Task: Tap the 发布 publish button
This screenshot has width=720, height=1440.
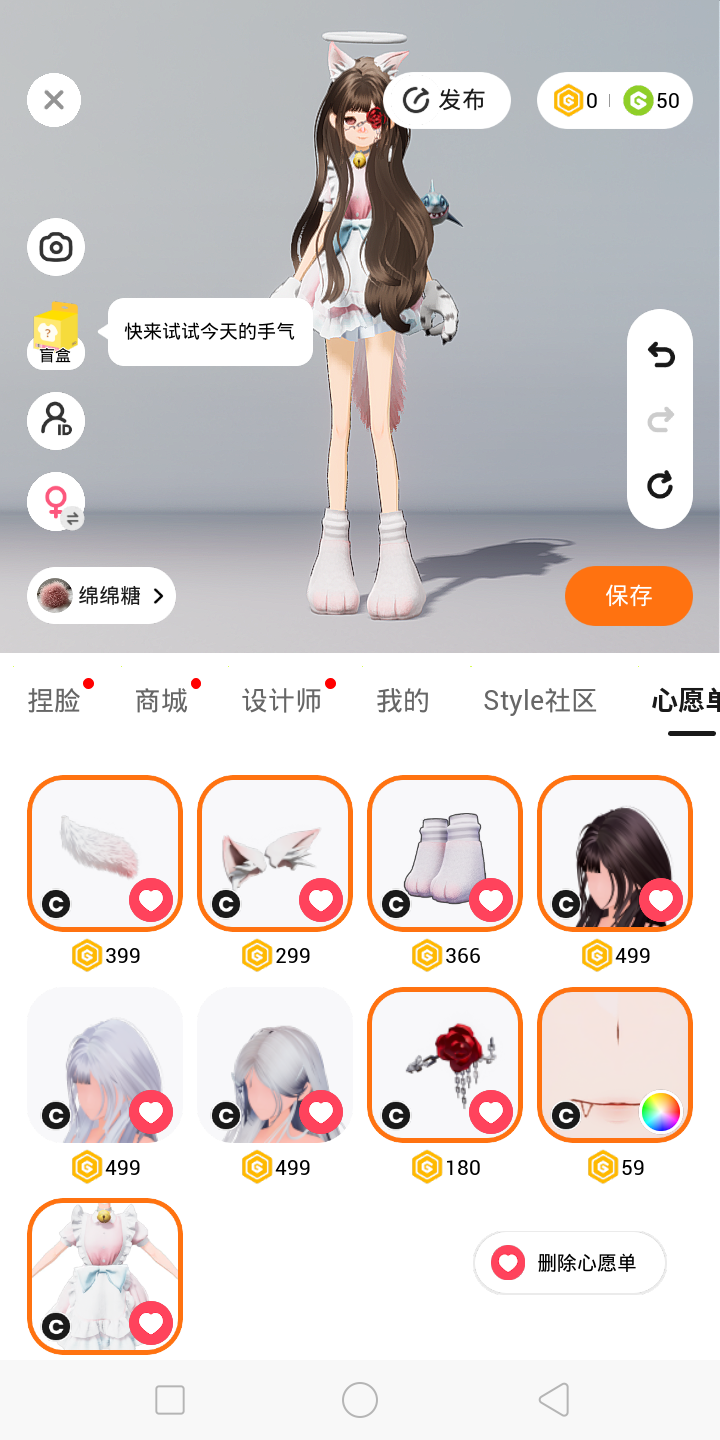Action: [447, 100]
